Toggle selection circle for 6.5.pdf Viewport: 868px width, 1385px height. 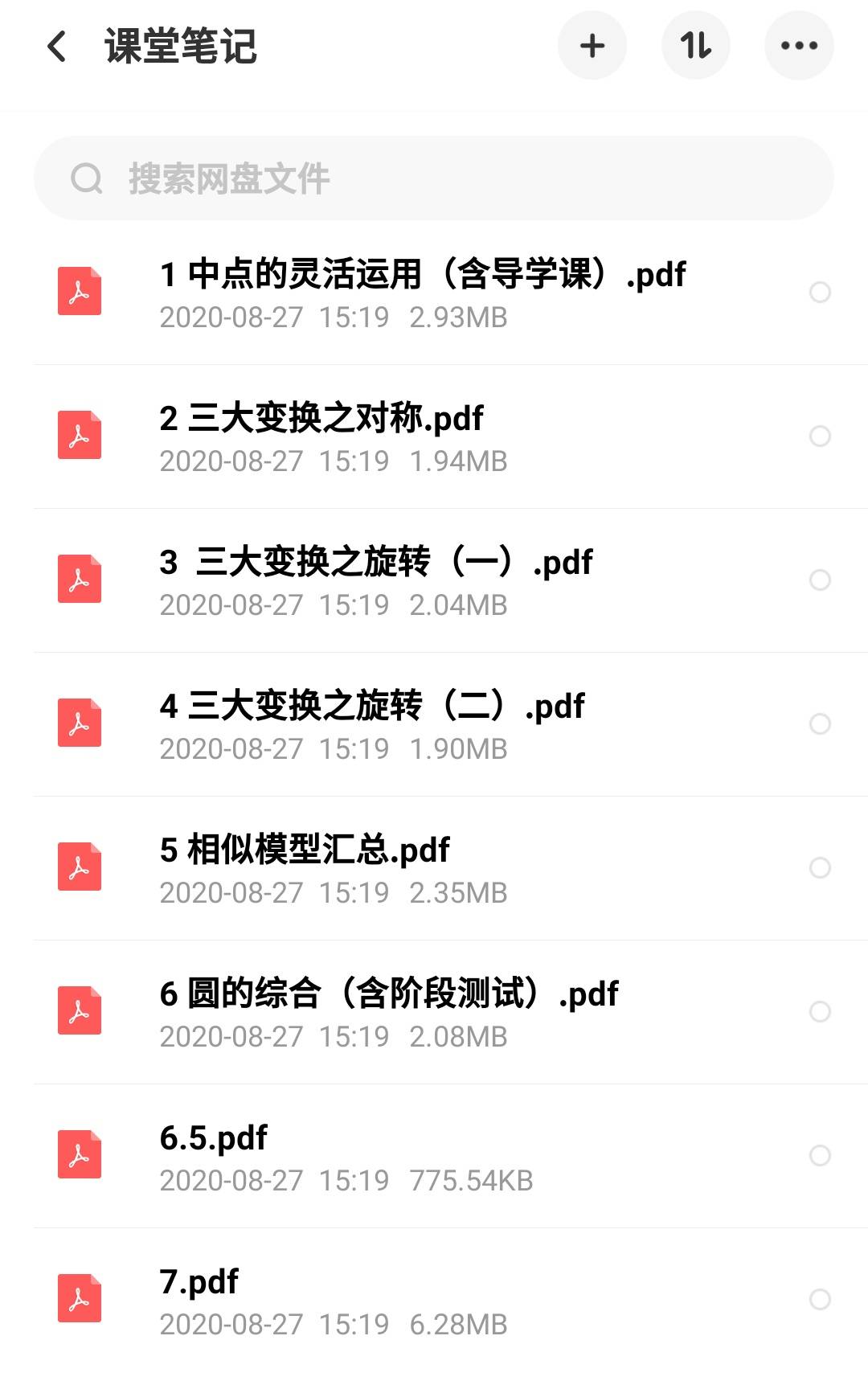click(x=820, y=1155)
